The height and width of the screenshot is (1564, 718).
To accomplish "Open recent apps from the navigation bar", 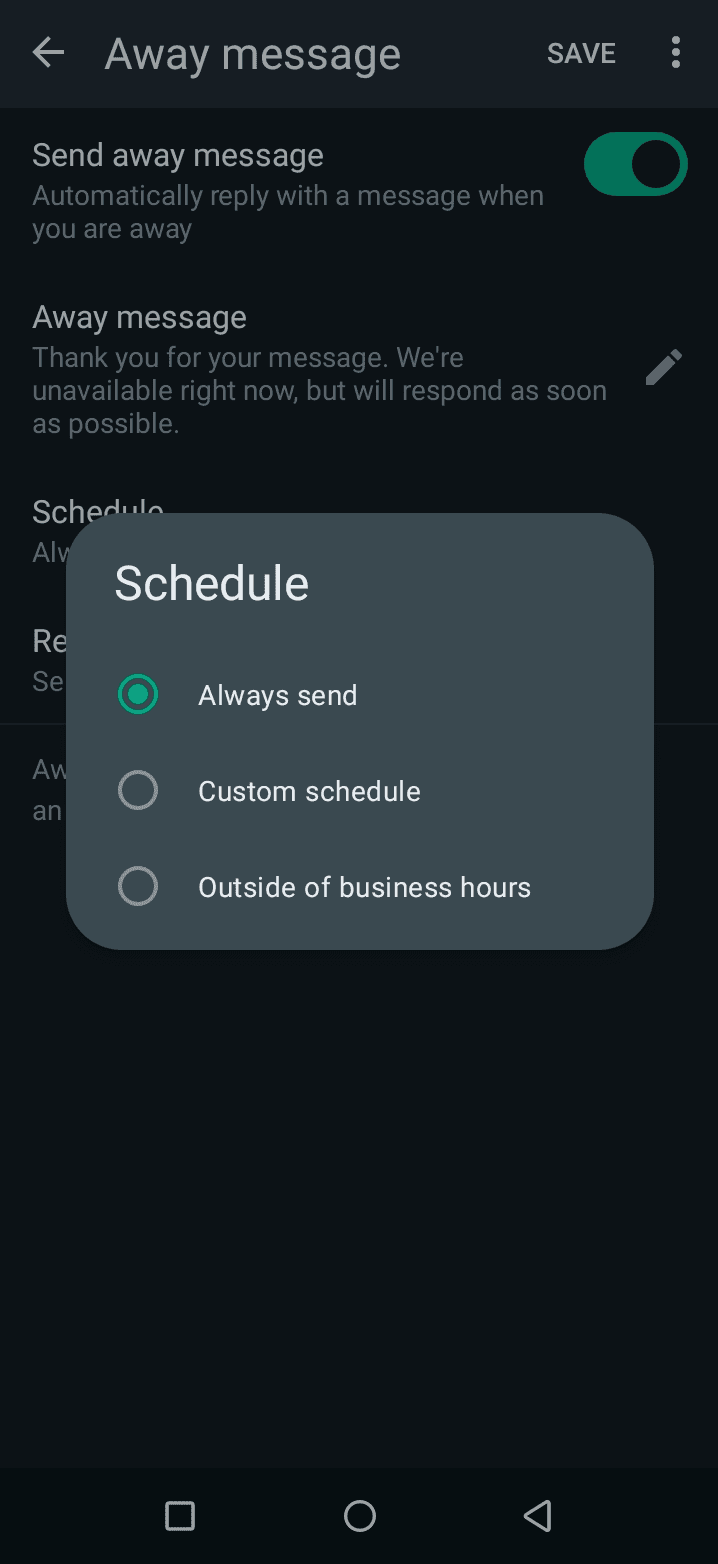I will [180, 1516].
